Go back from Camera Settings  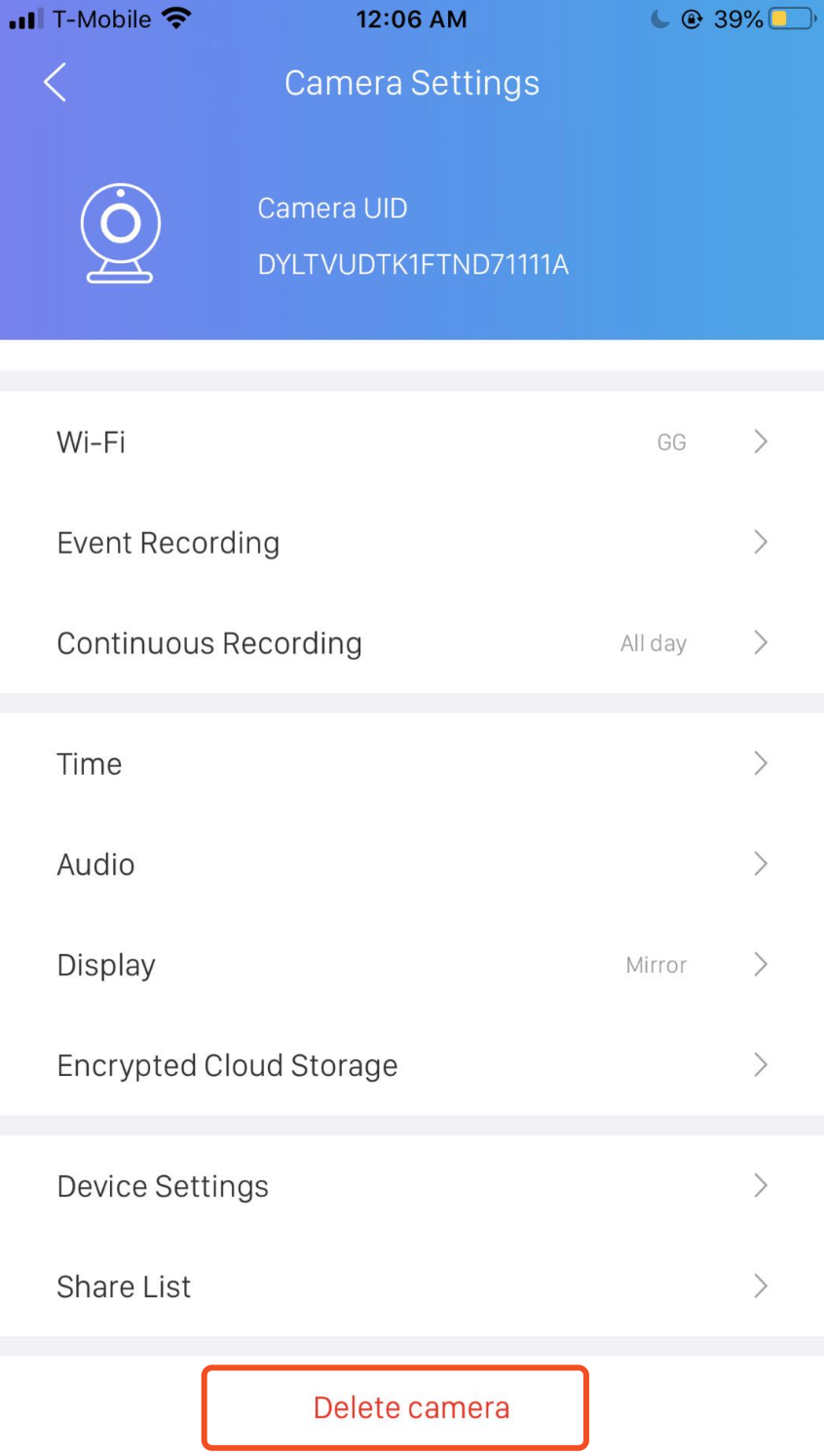[x=56, y=83]
